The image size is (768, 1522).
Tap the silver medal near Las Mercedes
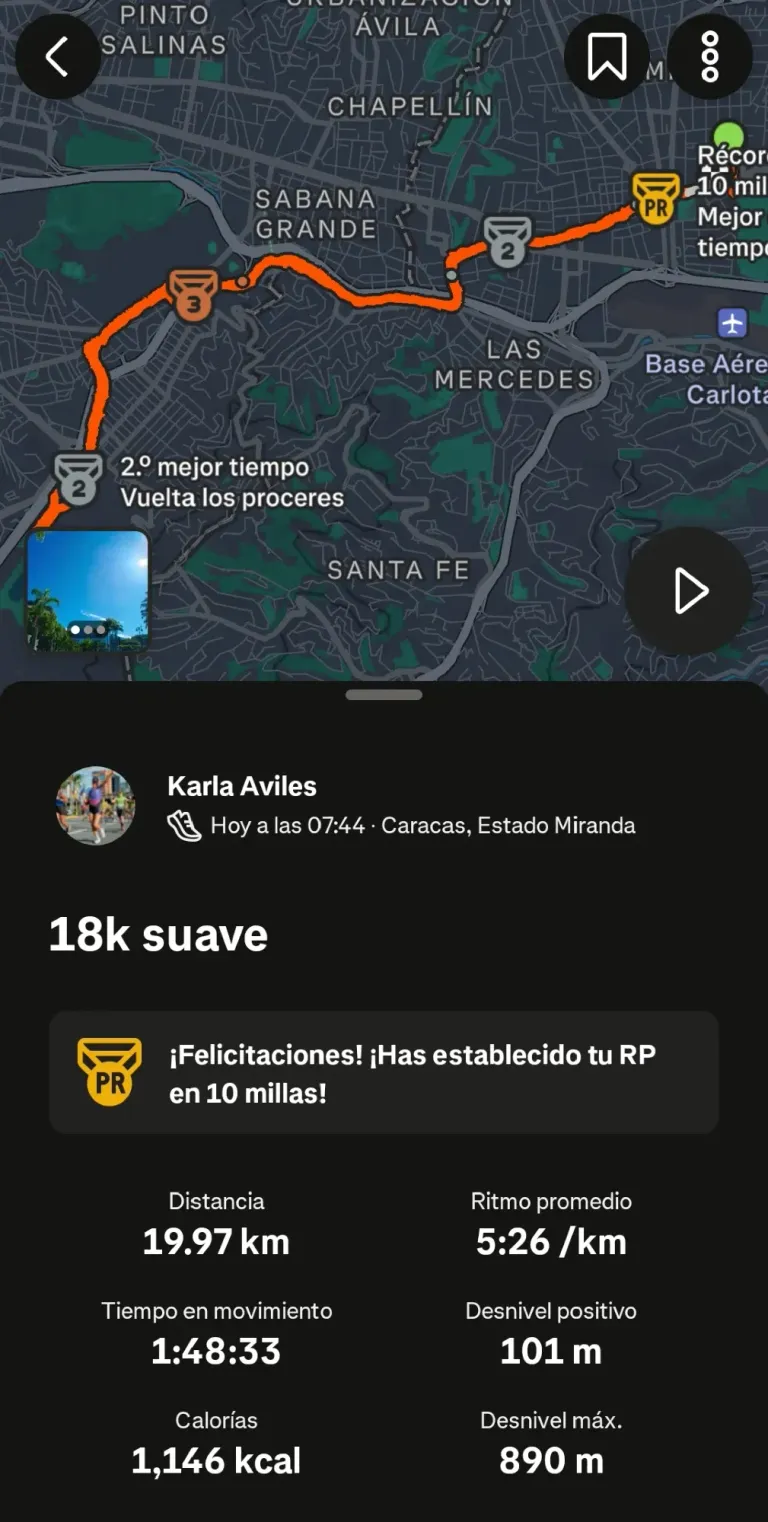(507, 241)
